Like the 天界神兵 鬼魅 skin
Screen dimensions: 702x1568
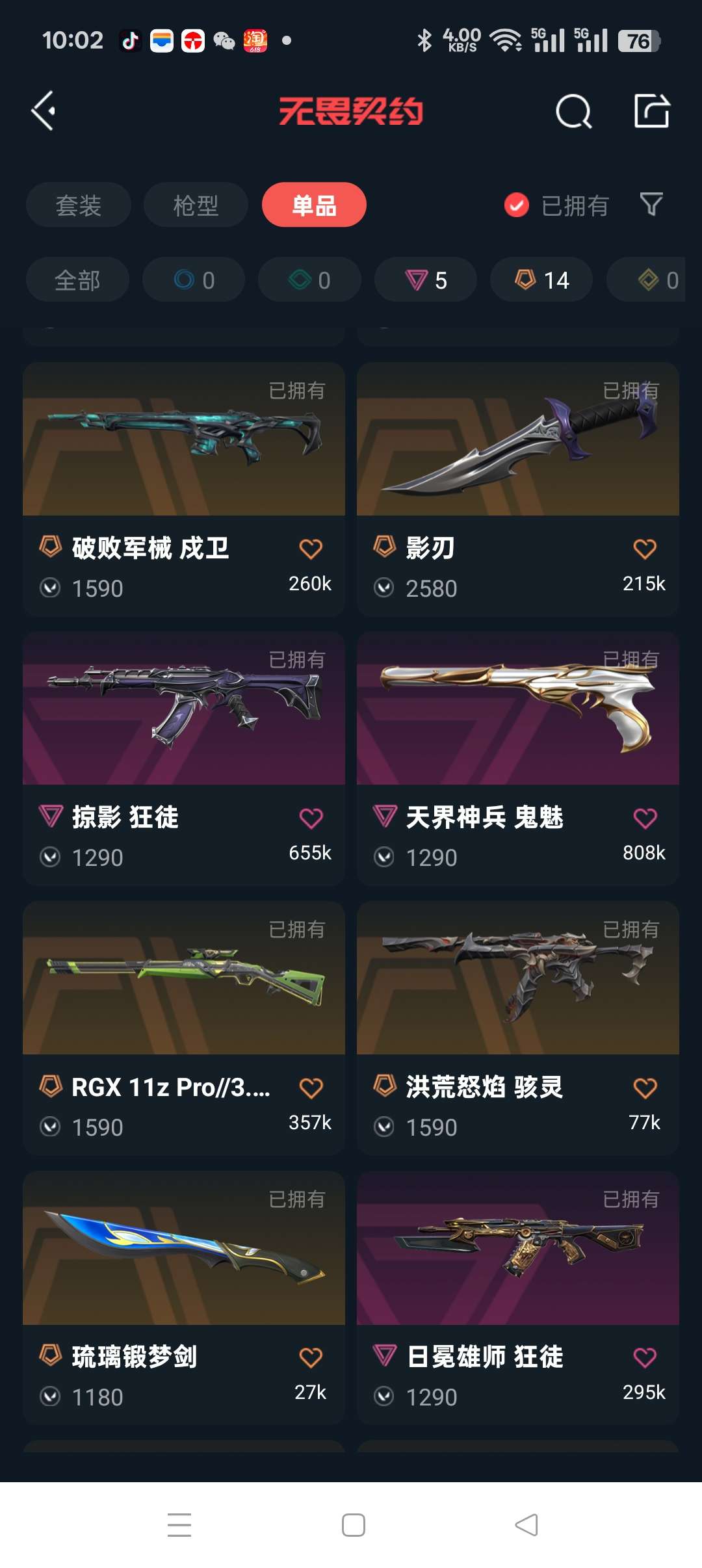644,818
